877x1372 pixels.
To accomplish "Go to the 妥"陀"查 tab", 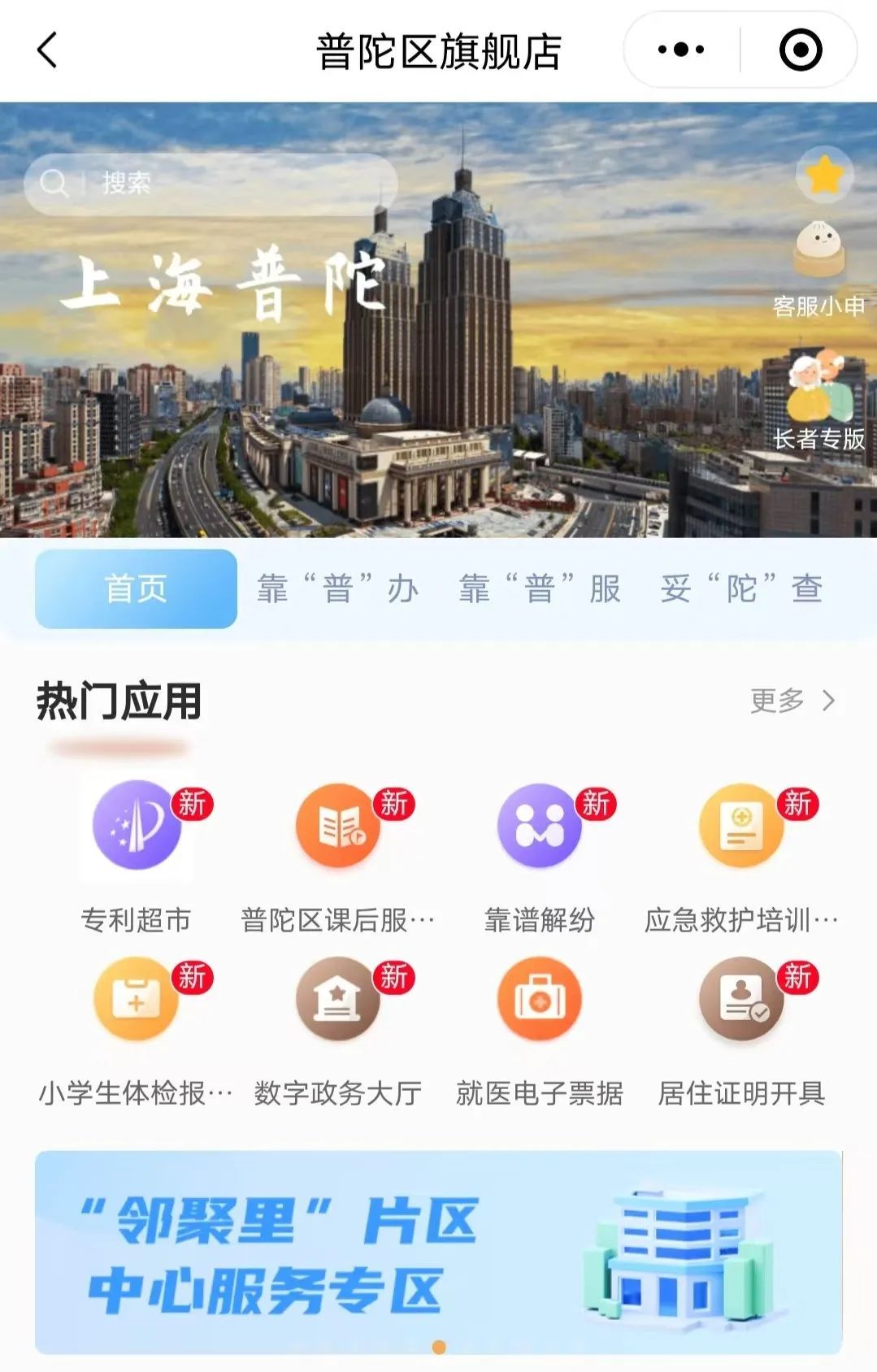I will 741,588.
